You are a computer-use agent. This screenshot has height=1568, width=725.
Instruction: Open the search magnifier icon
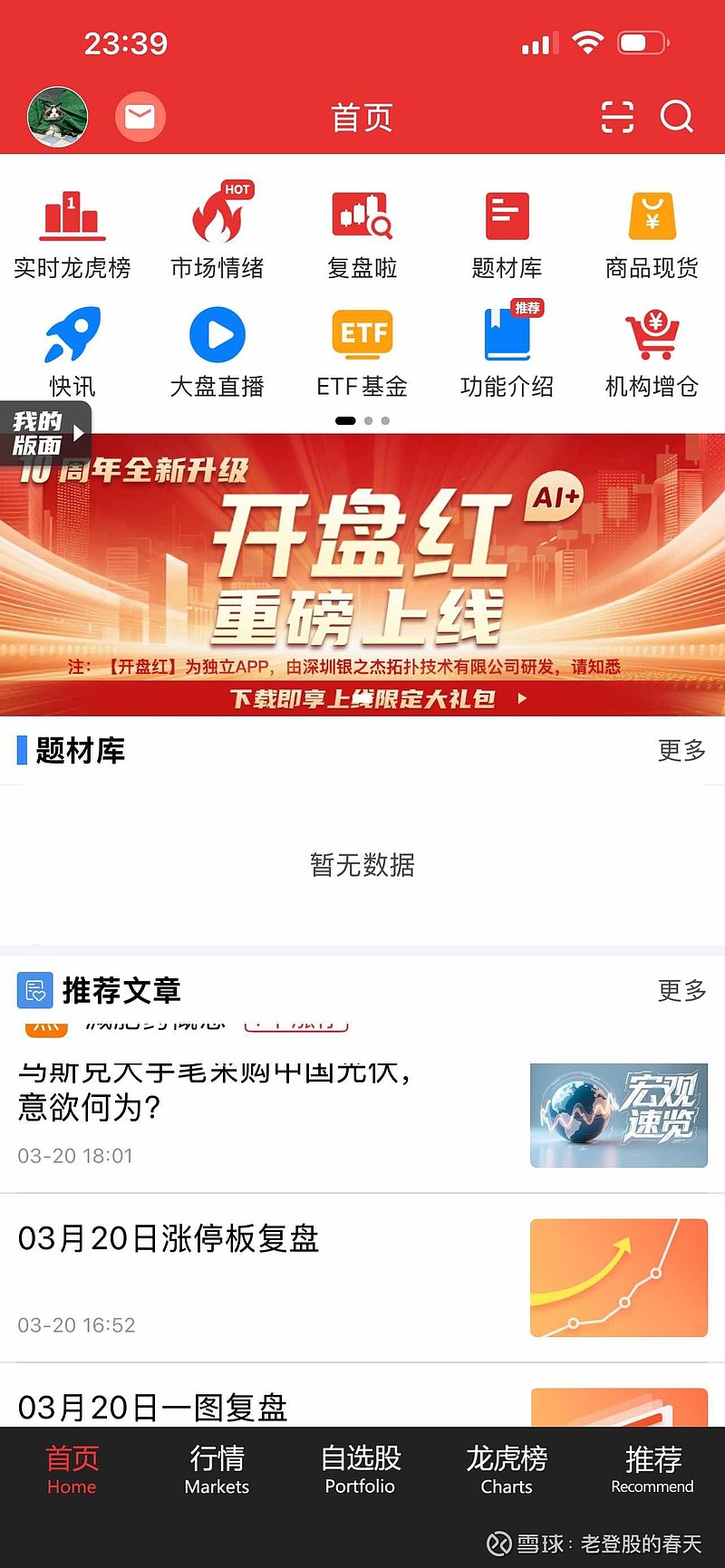click(675, 118)
